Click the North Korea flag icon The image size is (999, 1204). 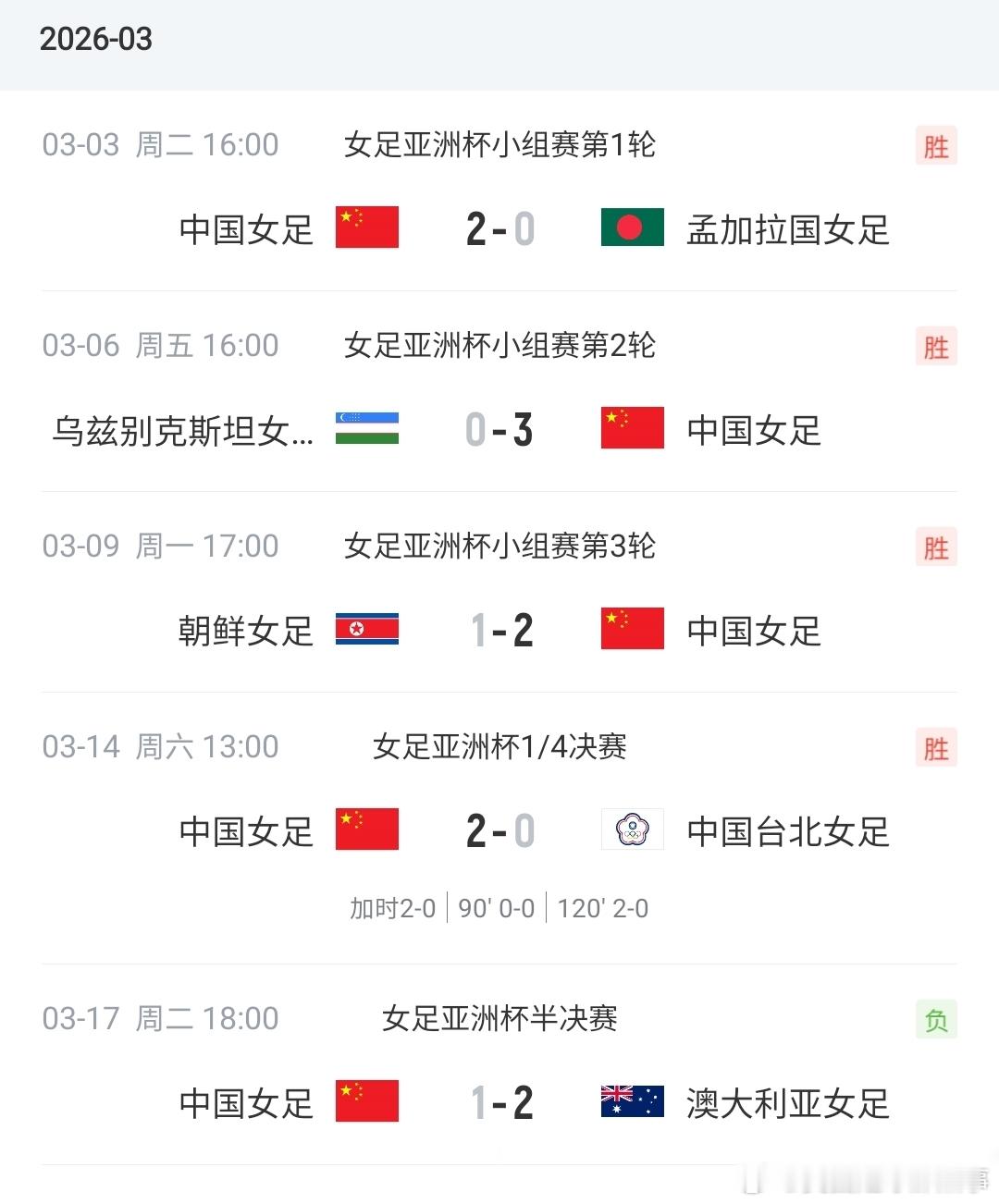(x=366, y=630)
